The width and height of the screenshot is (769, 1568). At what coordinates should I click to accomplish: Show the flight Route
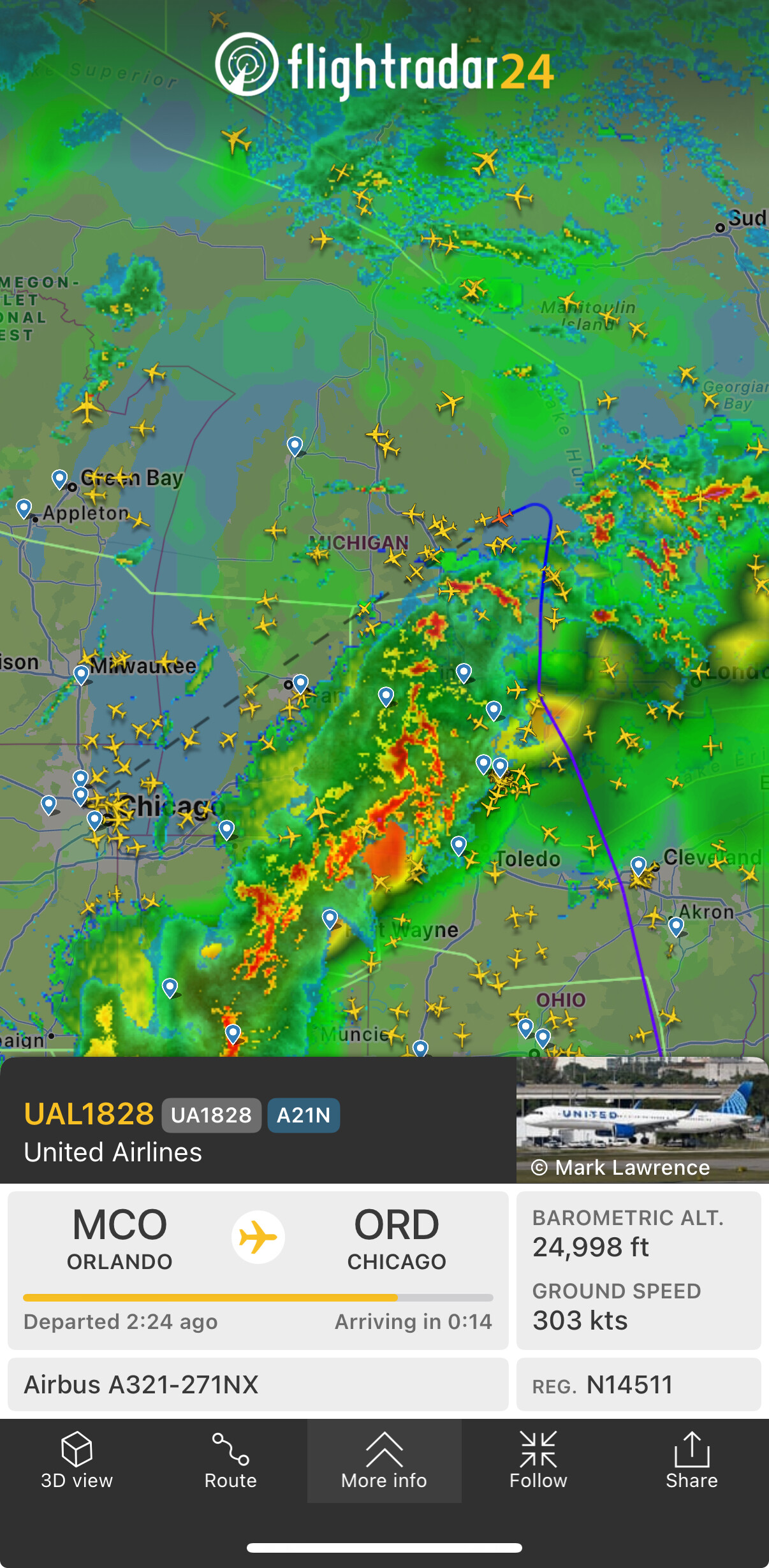pos(230,1461)
